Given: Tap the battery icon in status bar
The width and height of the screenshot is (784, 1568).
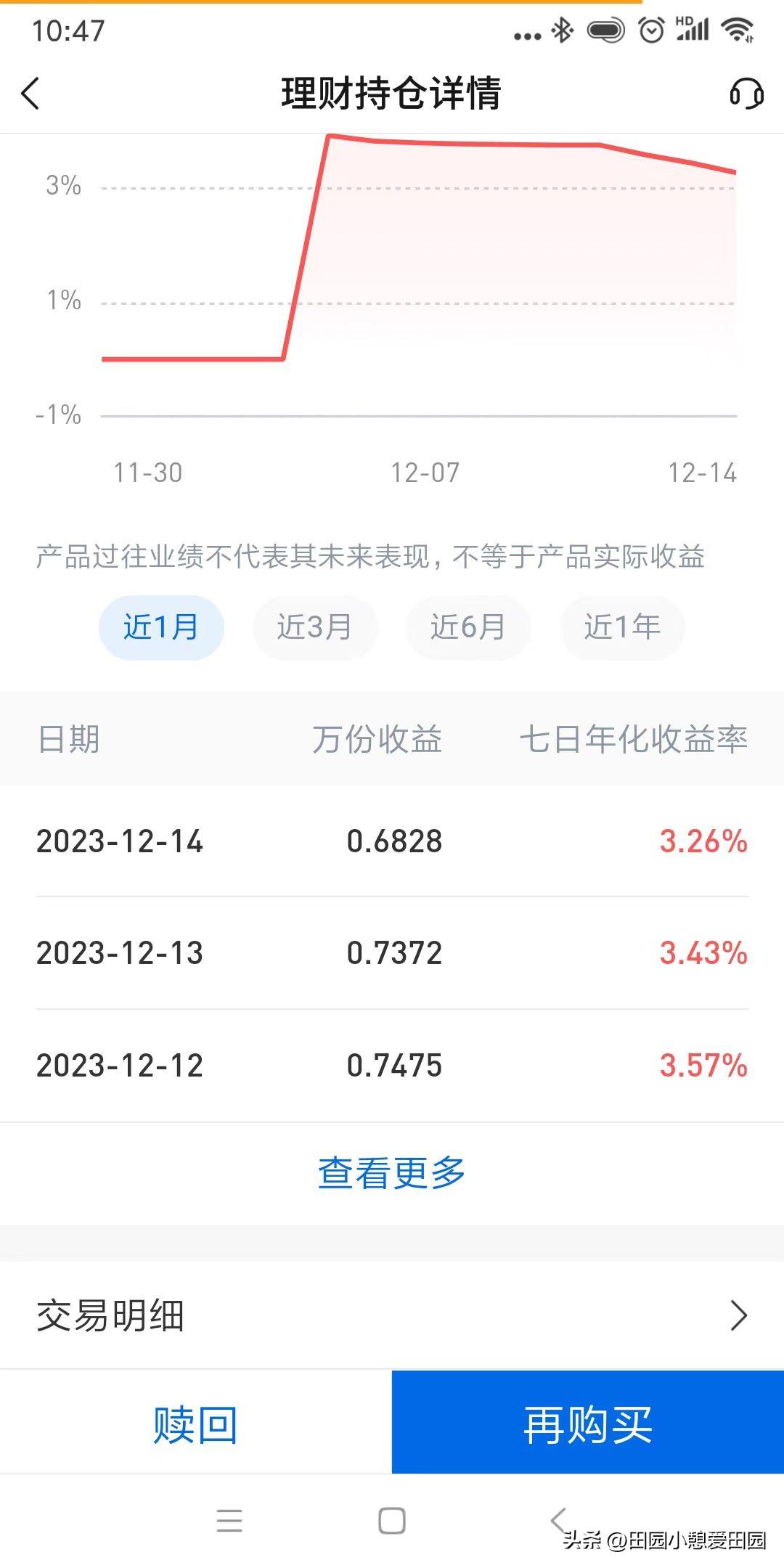Looking at the screenshot, I should [x=606, y=30].
